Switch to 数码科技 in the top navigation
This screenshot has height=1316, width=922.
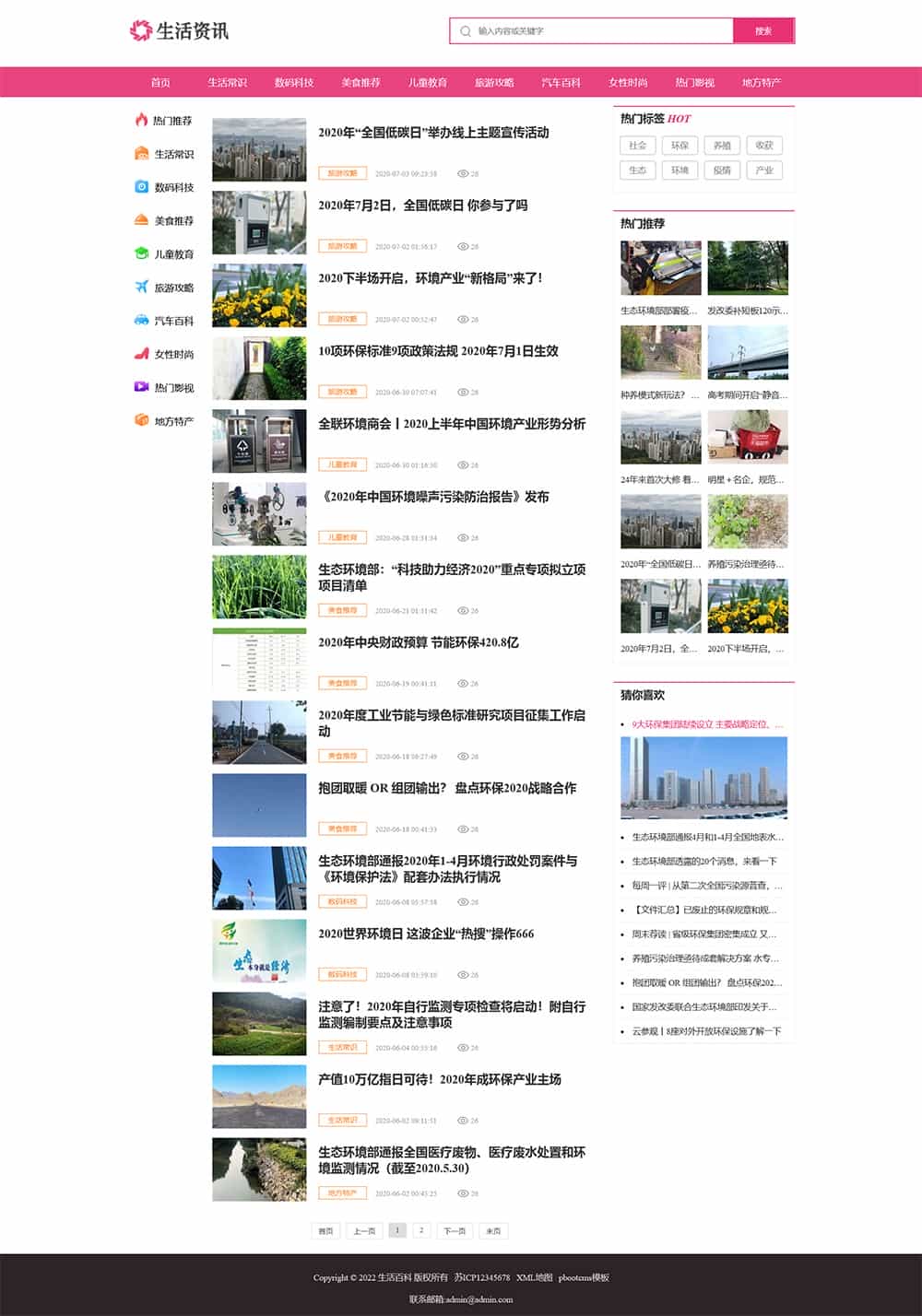tap(294, 83)
